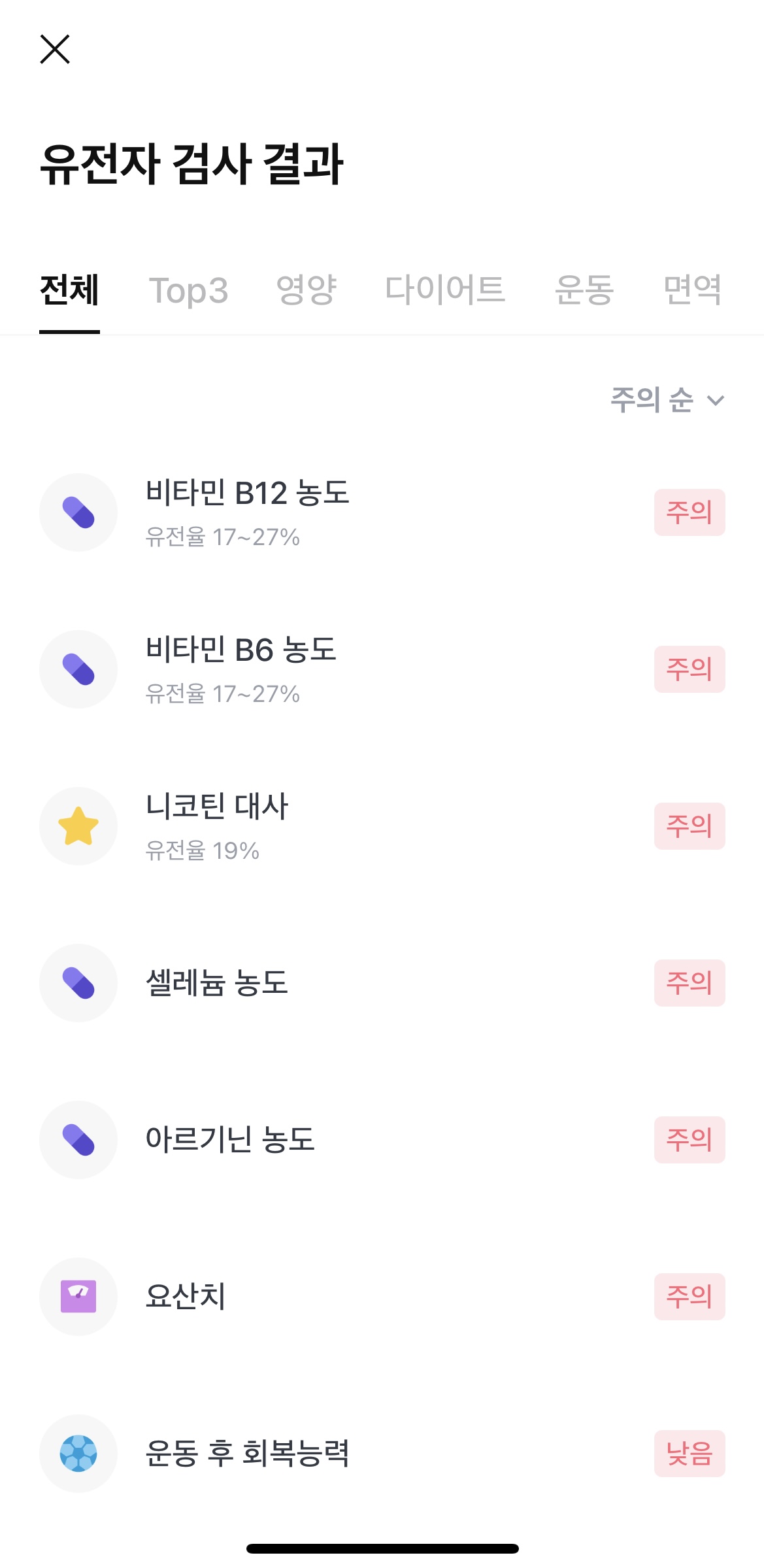The height and width of the screenshot is (1568, 764).
Task: View the 운동 후 회복능력 result
Action: (382, 1454)
